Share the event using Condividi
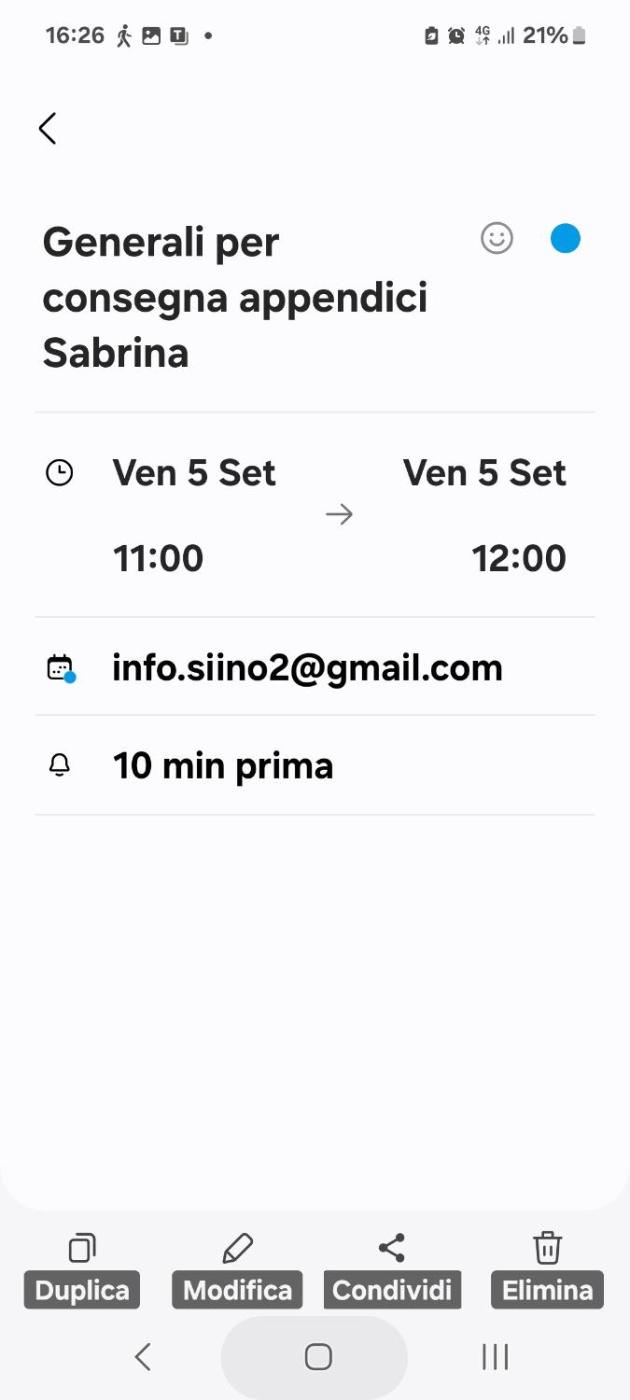Viewport: 630px width, 1400px height. tap(391, 1269)
